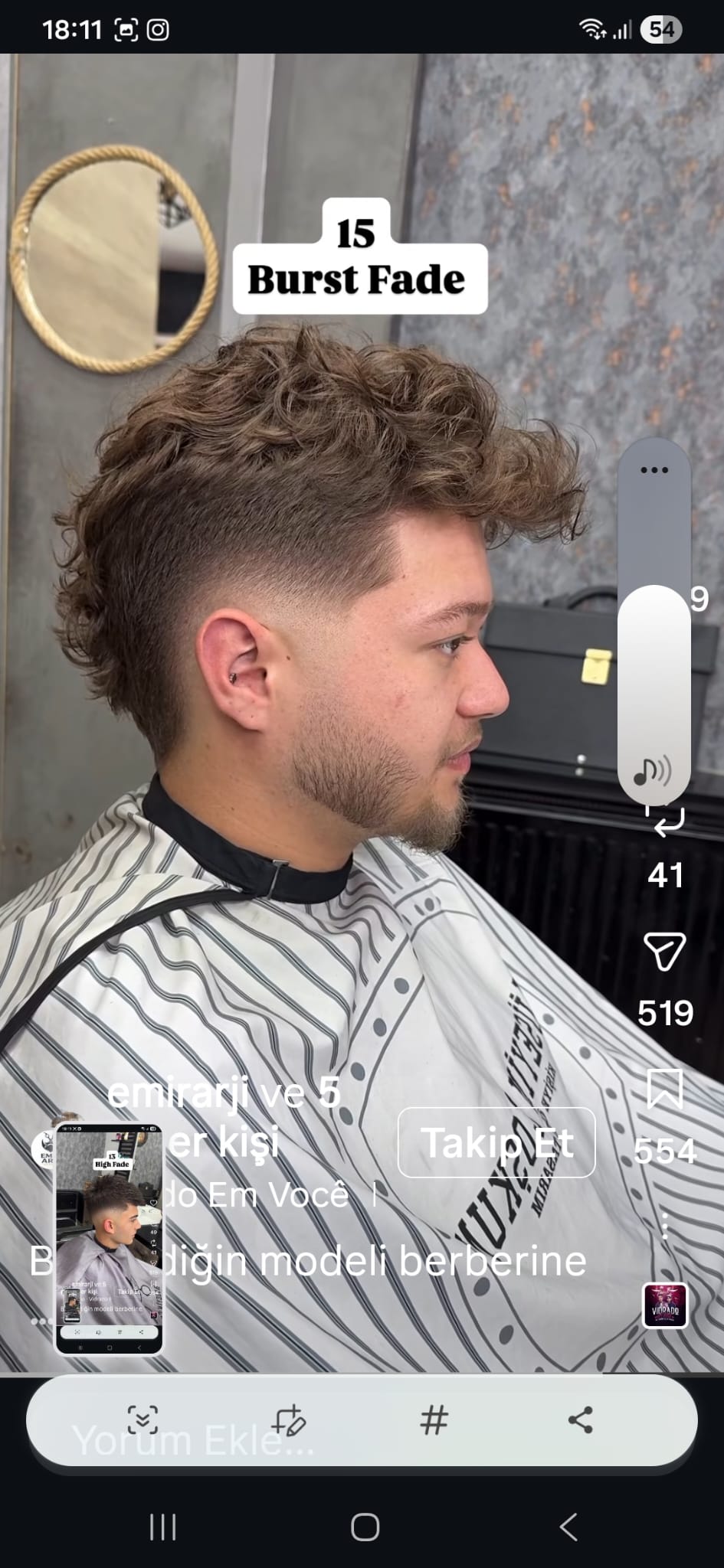
Task: Send this reel via paper plane icon
Action: pyautogui.click(x=664, y=952)
